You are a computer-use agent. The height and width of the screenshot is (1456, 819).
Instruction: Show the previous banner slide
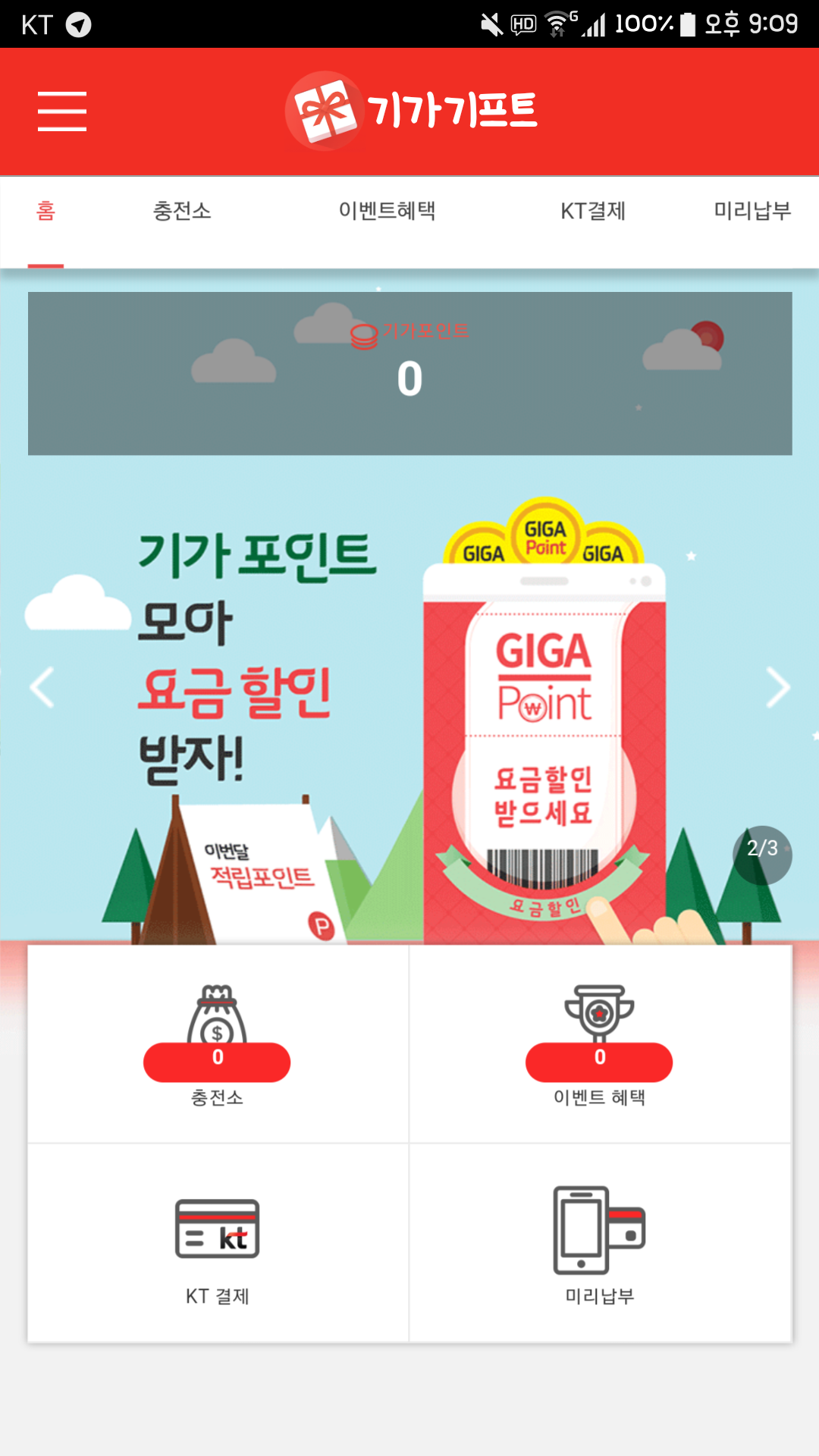42,688
